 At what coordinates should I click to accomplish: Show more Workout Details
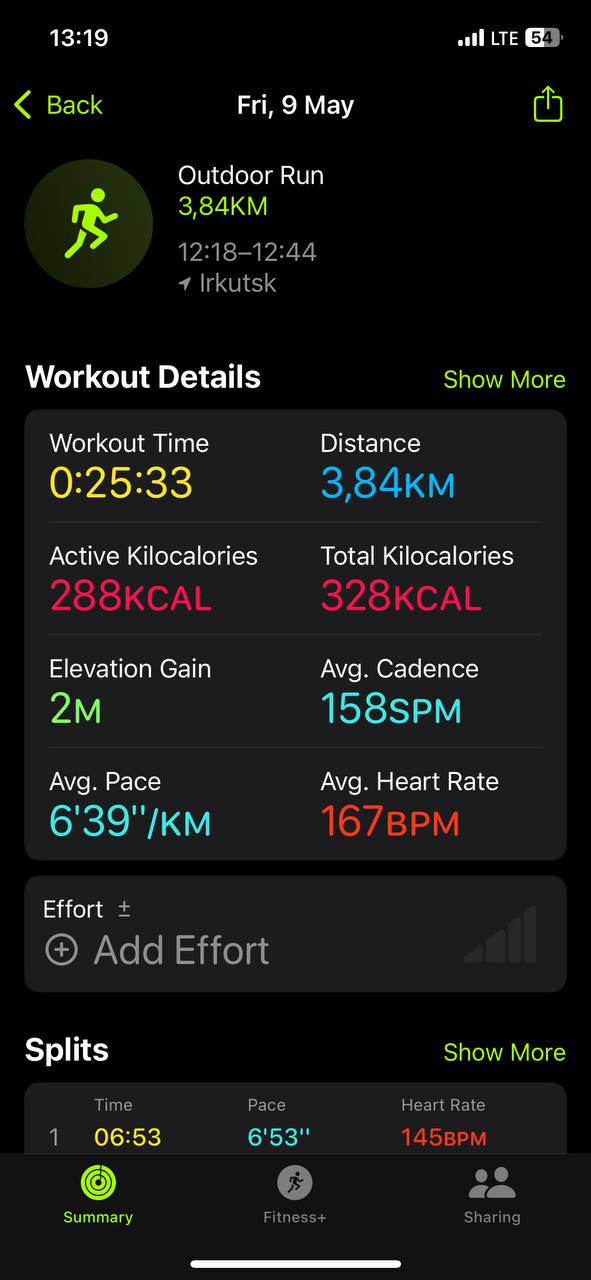(504, 380)
